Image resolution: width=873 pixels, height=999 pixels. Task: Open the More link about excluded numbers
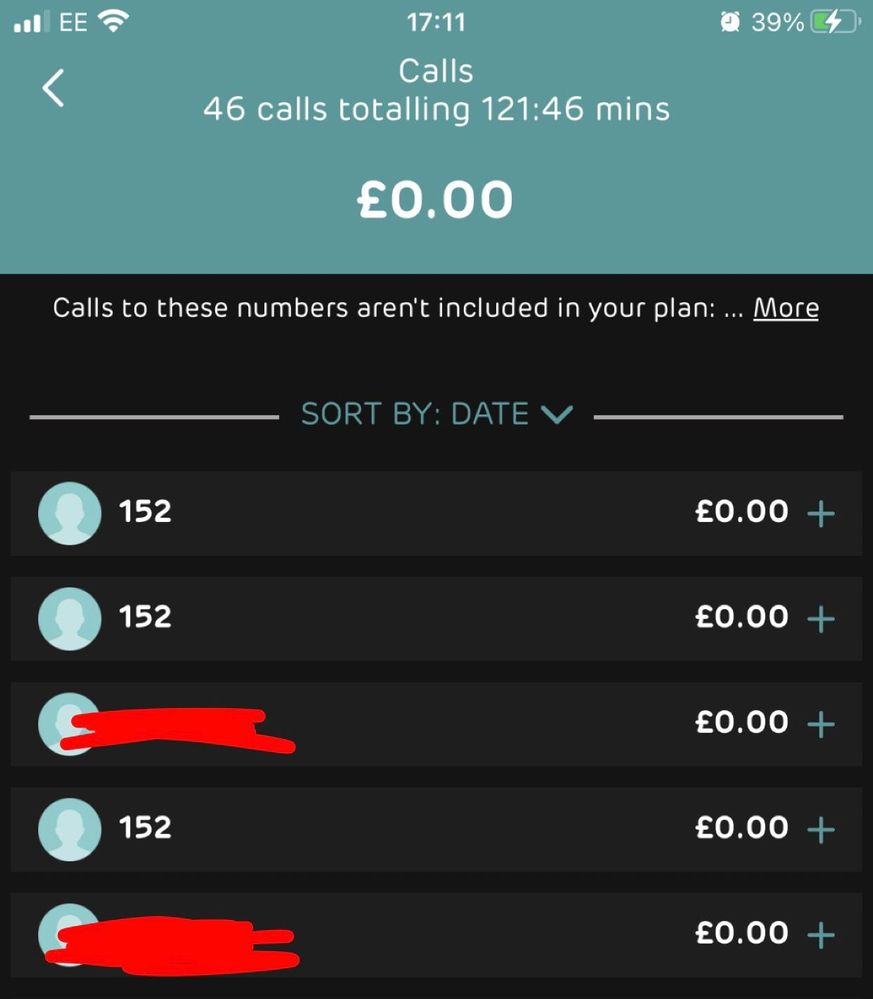coord(785,308)
